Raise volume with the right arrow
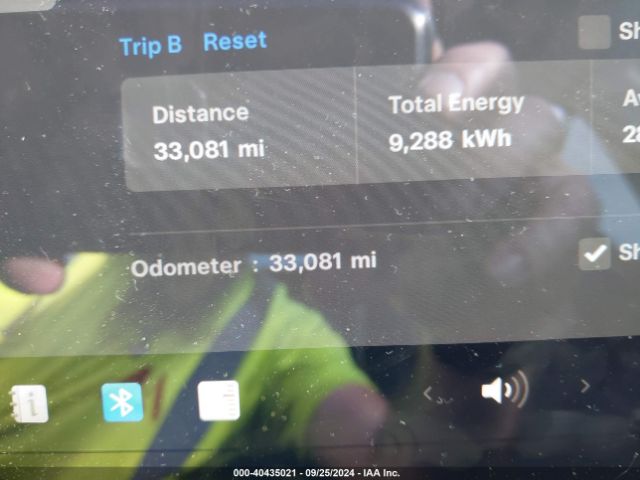This screenshot has height=480, width=640. tap(585, 386)
